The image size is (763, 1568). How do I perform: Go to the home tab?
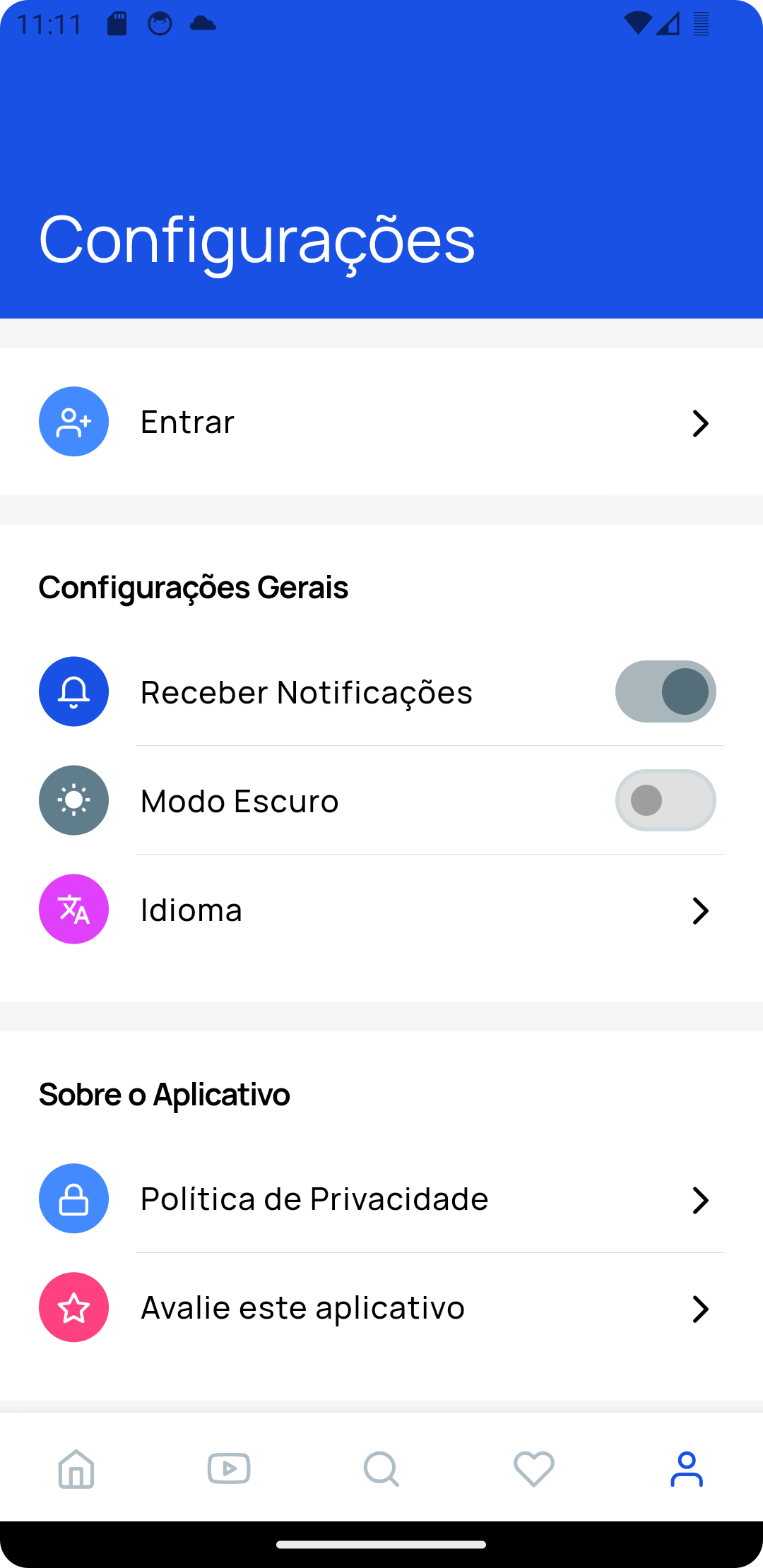76,1469
